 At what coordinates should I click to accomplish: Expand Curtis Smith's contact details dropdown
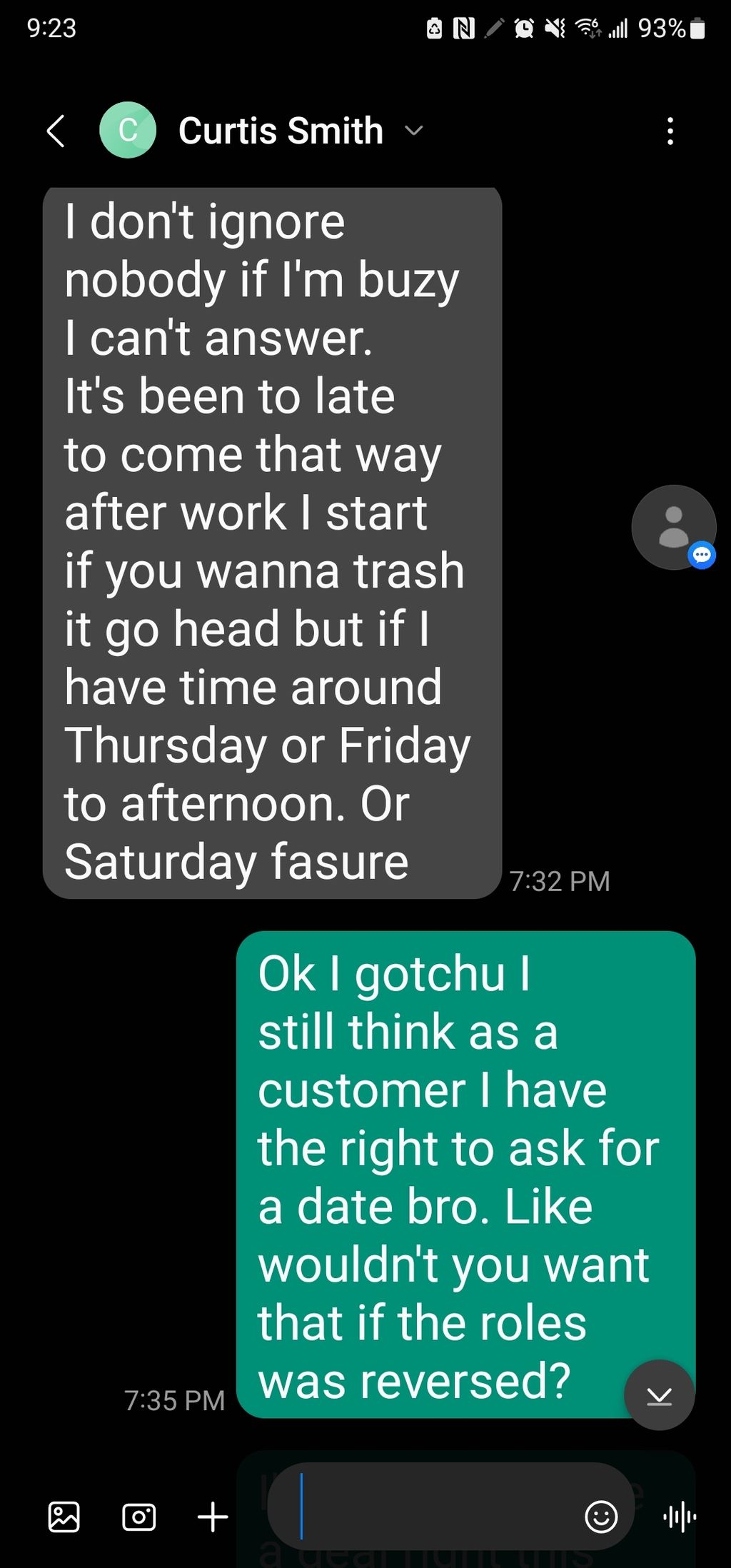pyautogui.click(x=414, y=131)
